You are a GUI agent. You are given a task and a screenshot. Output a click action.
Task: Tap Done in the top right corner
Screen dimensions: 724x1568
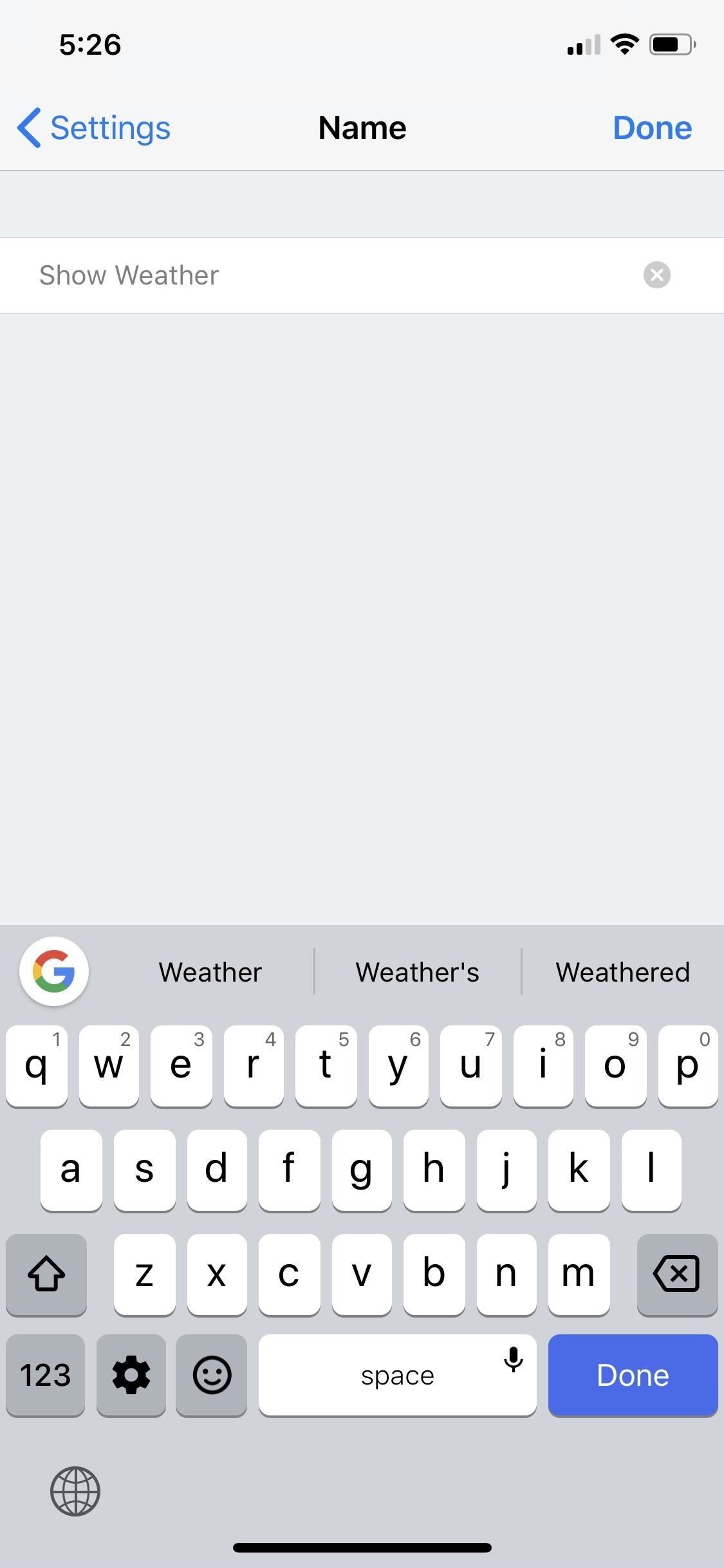click(x=652, y=127)
